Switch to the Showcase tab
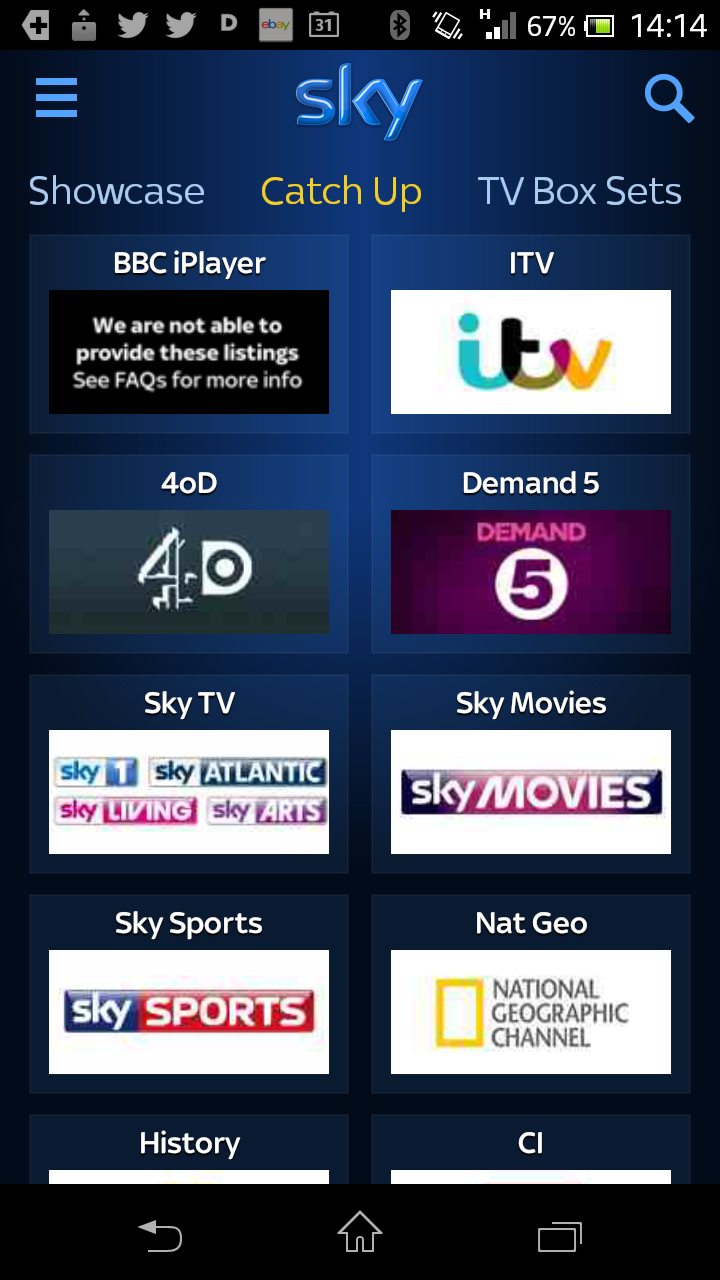The height and width of the screenshot is (1280, 720). [116, 190]
